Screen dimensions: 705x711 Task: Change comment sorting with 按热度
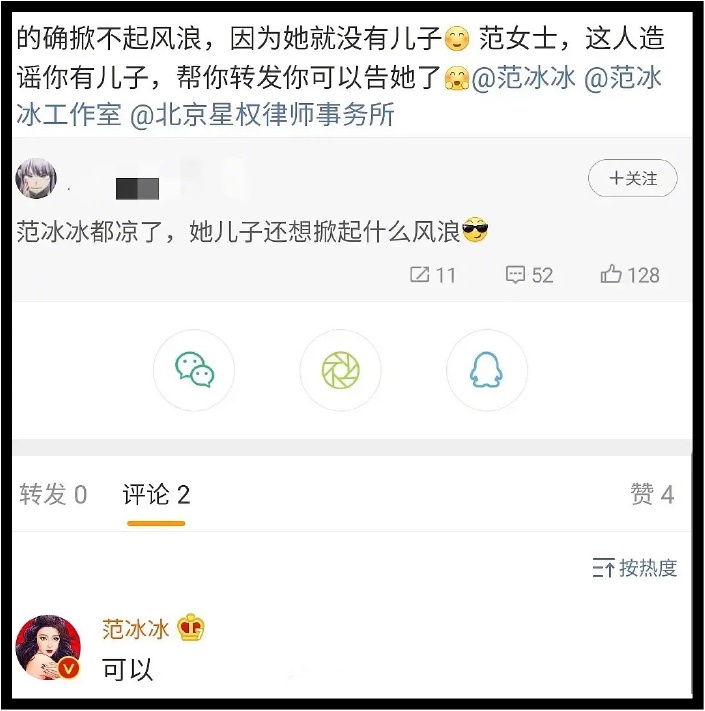click(634, 568)
